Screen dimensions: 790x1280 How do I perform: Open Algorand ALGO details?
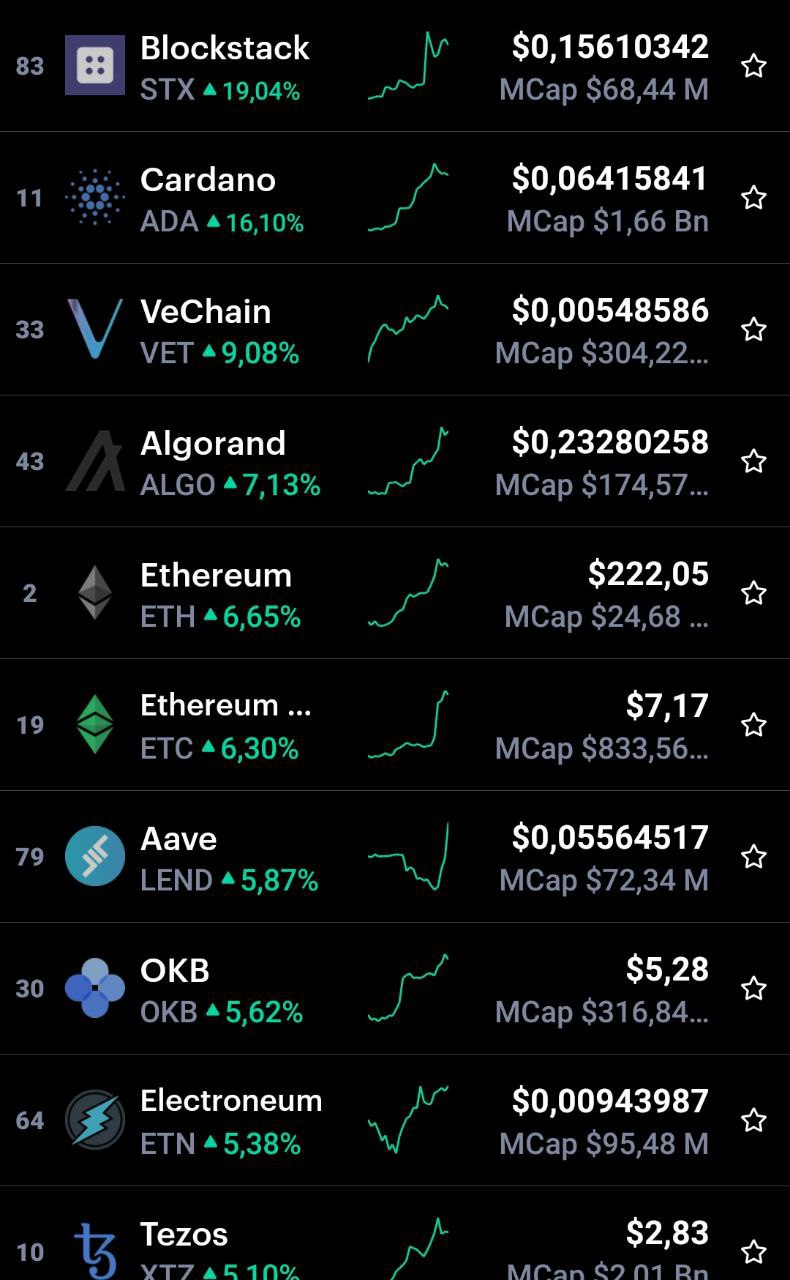coord(395,462)
